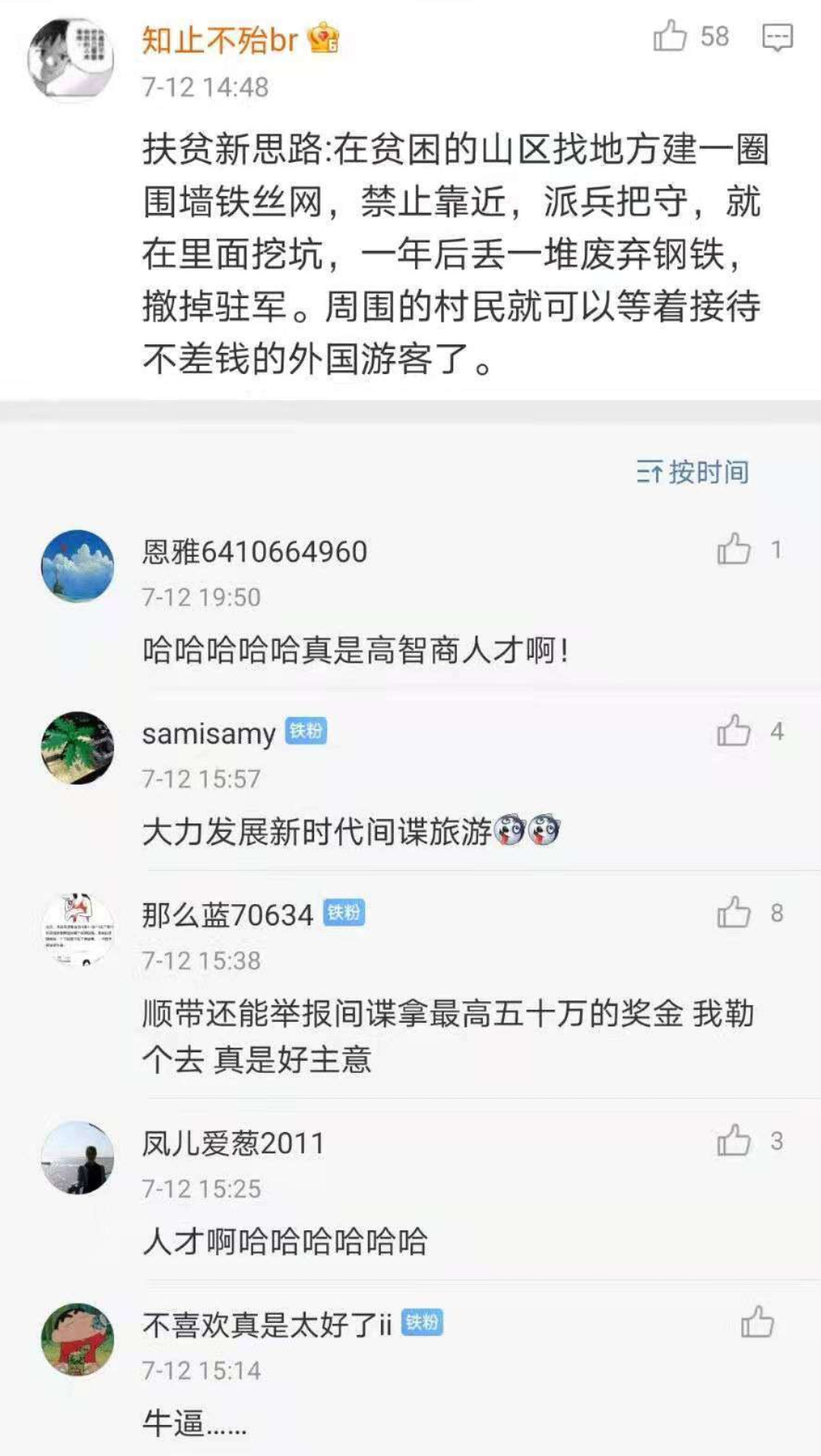Image resolution: width=821 pixels, height=1456 pixels.
Task: Reply to 知止不殆br's comment via comment icon
Action: click(x=777, y=37)
